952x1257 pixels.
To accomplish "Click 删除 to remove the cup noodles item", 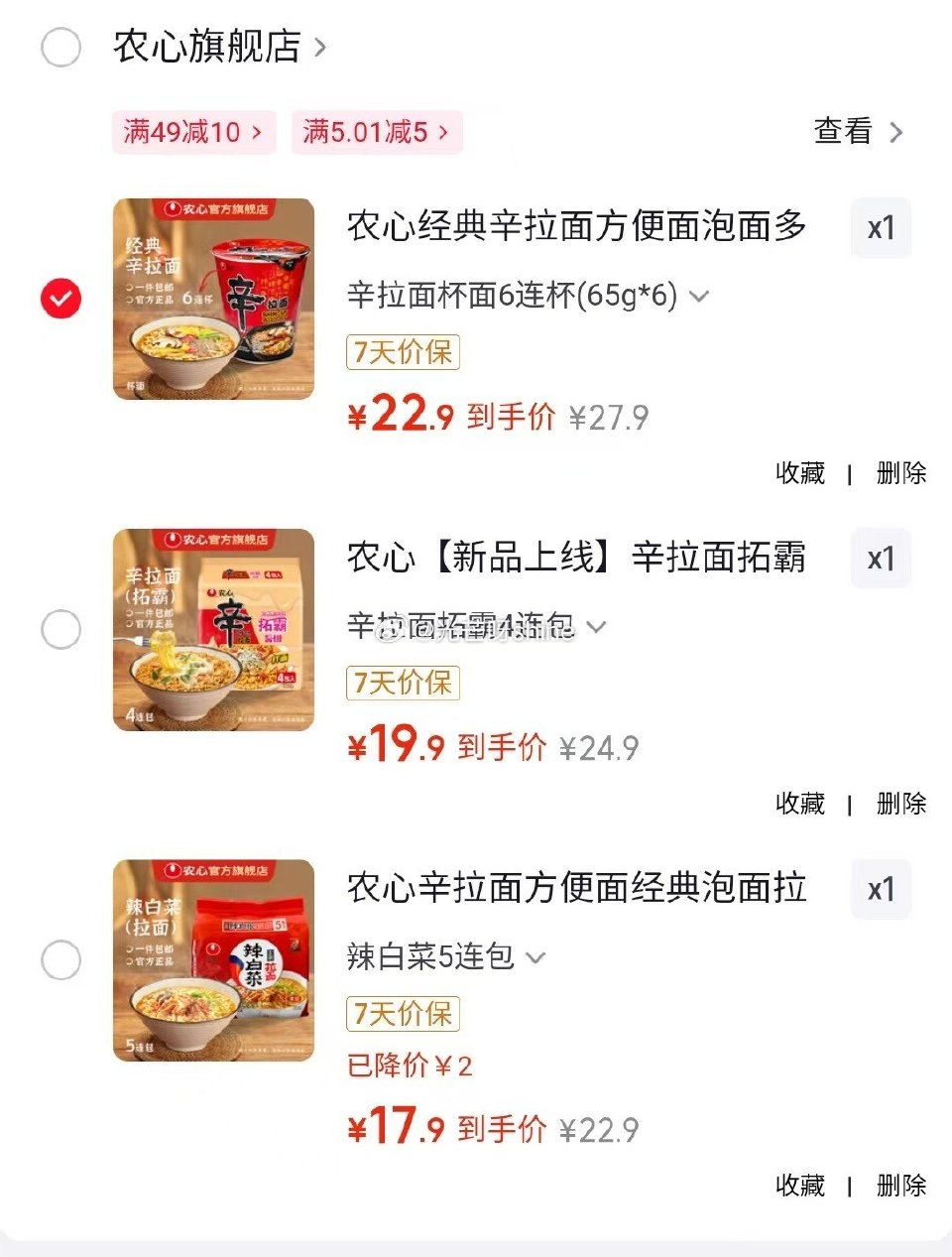I will point(898,473).
